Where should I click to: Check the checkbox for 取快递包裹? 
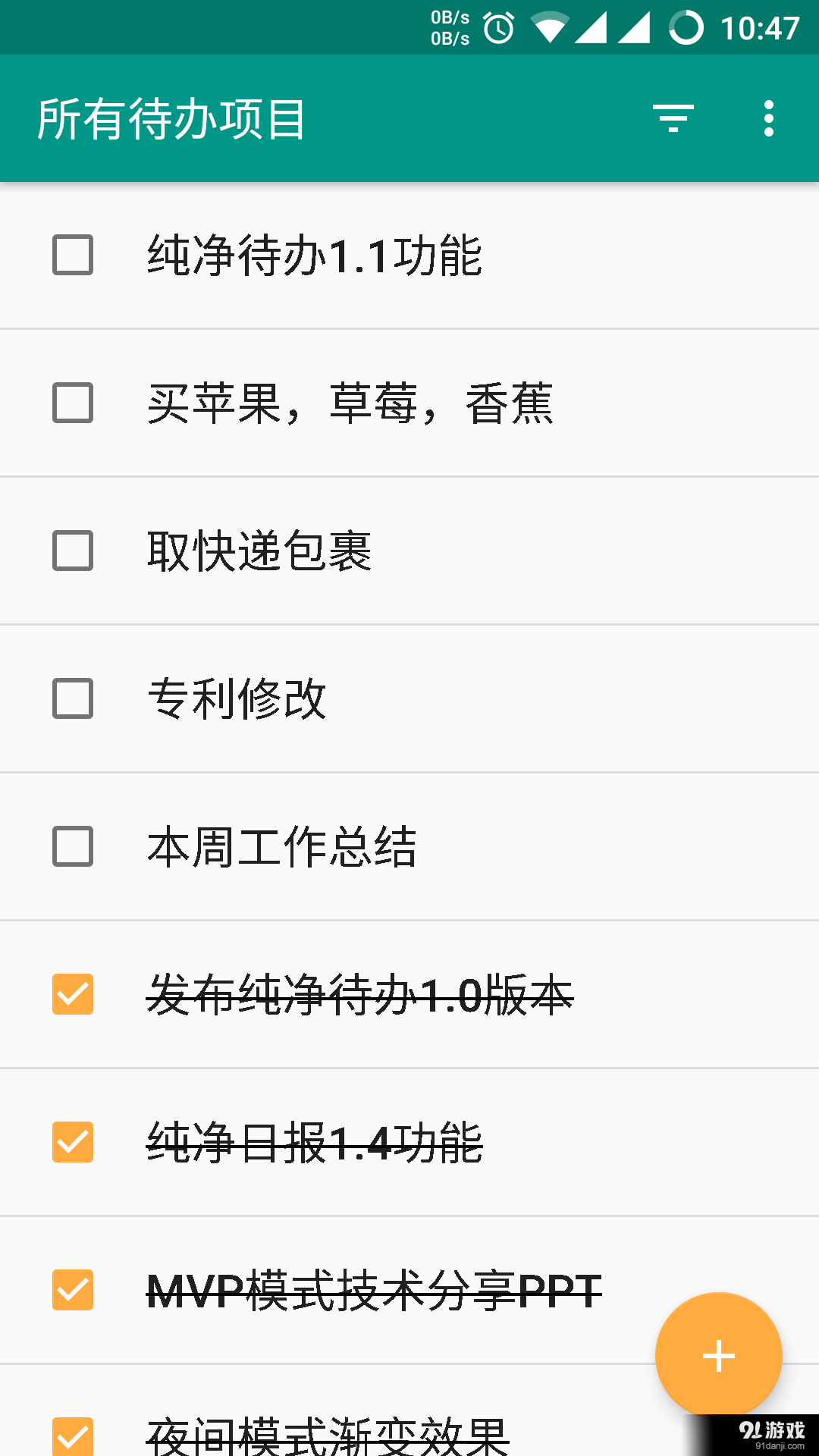72,551
